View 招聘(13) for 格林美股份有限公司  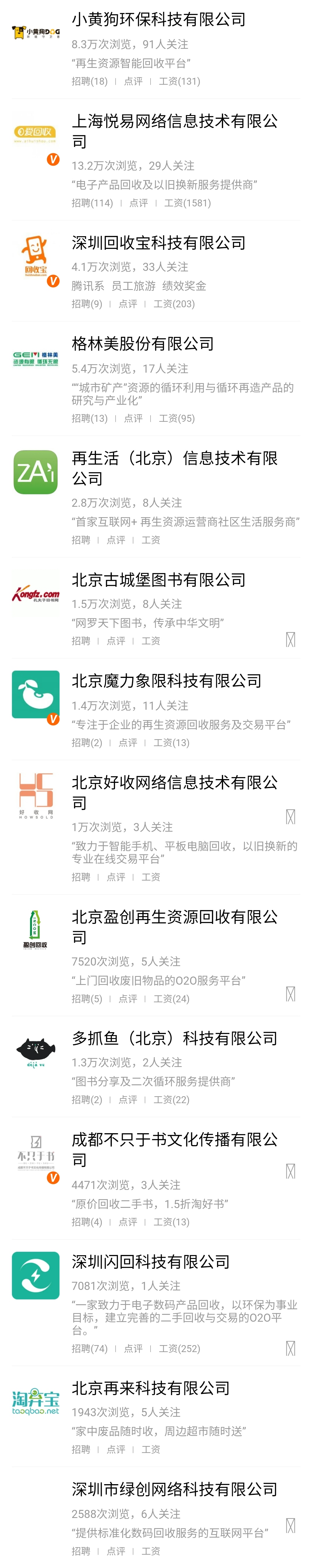[89, 418]
